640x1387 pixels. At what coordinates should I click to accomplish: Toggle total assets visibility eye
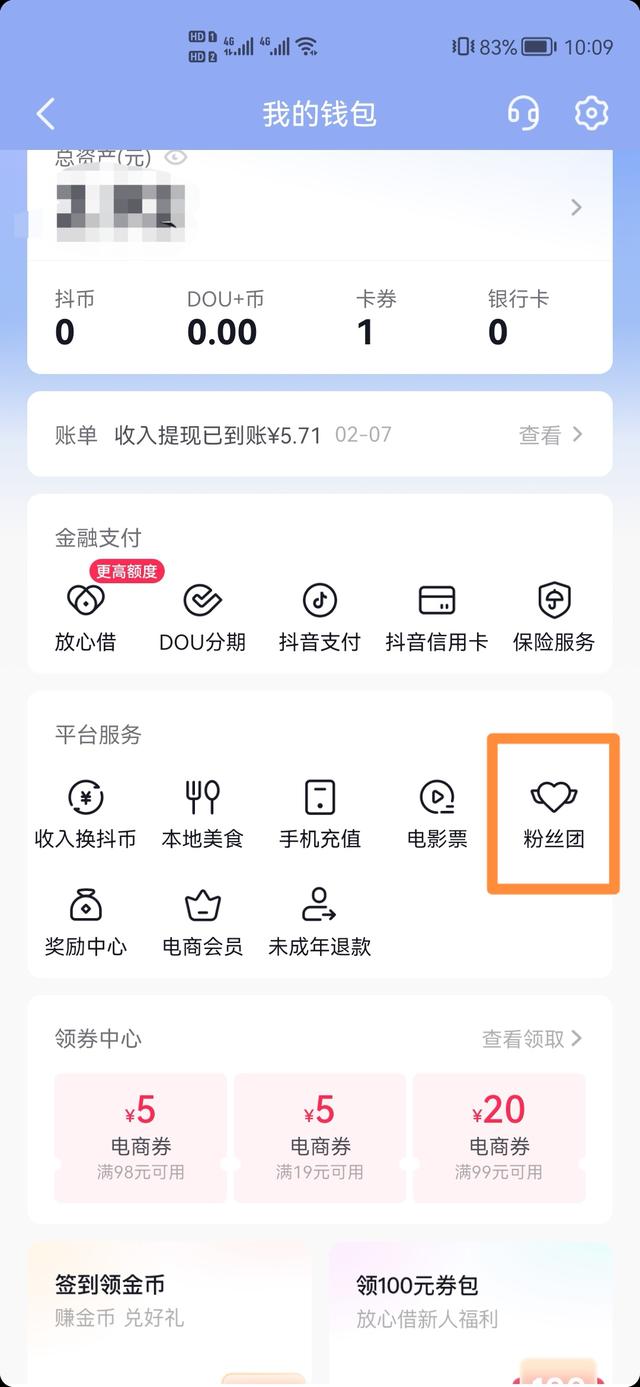point(176,157)
